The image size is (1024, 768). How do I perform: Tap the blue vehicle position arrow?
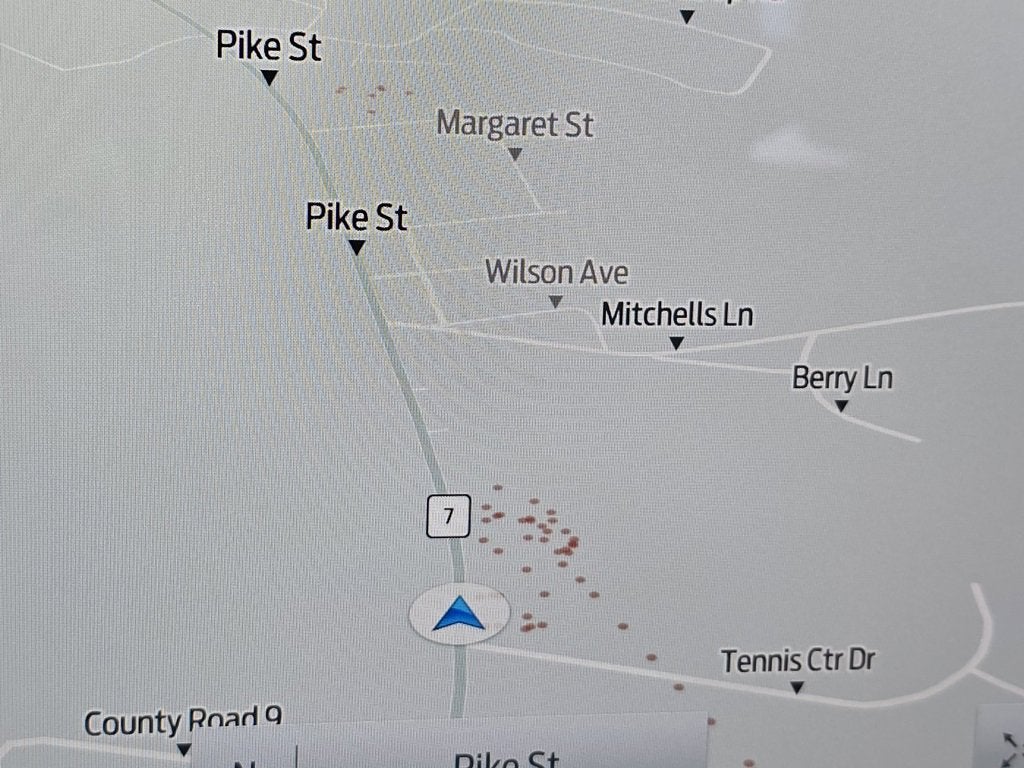(459, 612)
